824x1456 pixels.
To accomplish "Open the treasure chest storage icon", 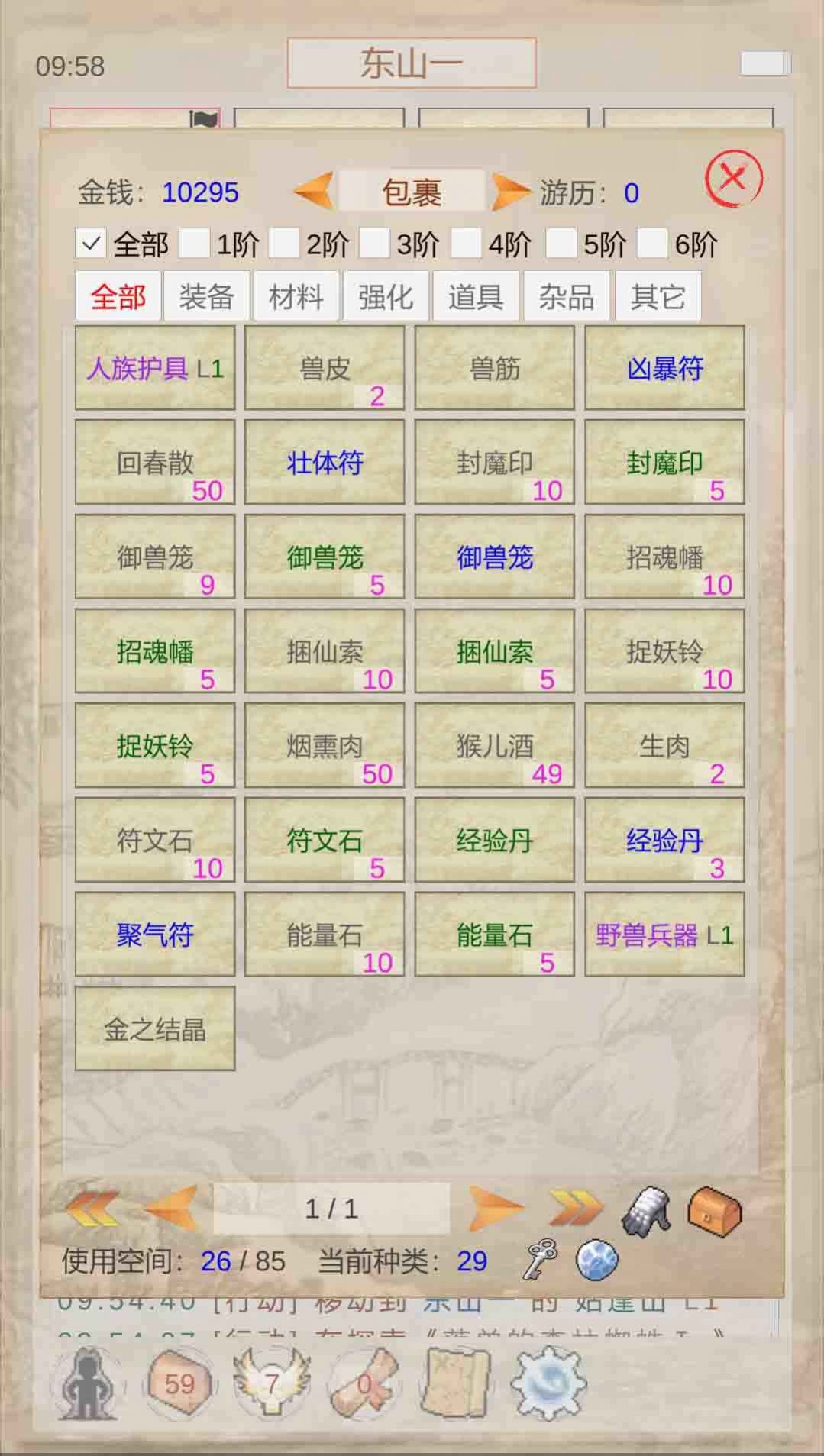I will click(714, 1211).
